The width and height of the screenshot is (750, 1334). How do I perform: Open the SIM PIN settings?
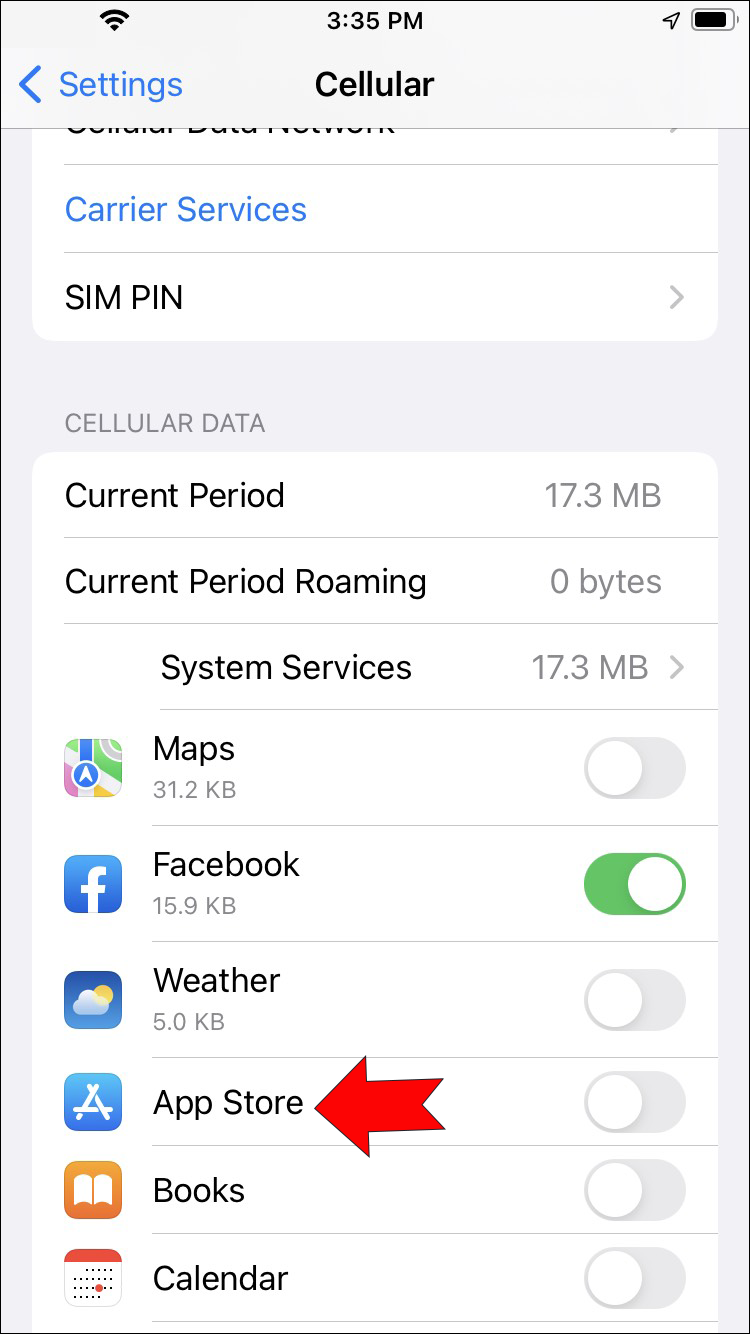pos(374,298)
